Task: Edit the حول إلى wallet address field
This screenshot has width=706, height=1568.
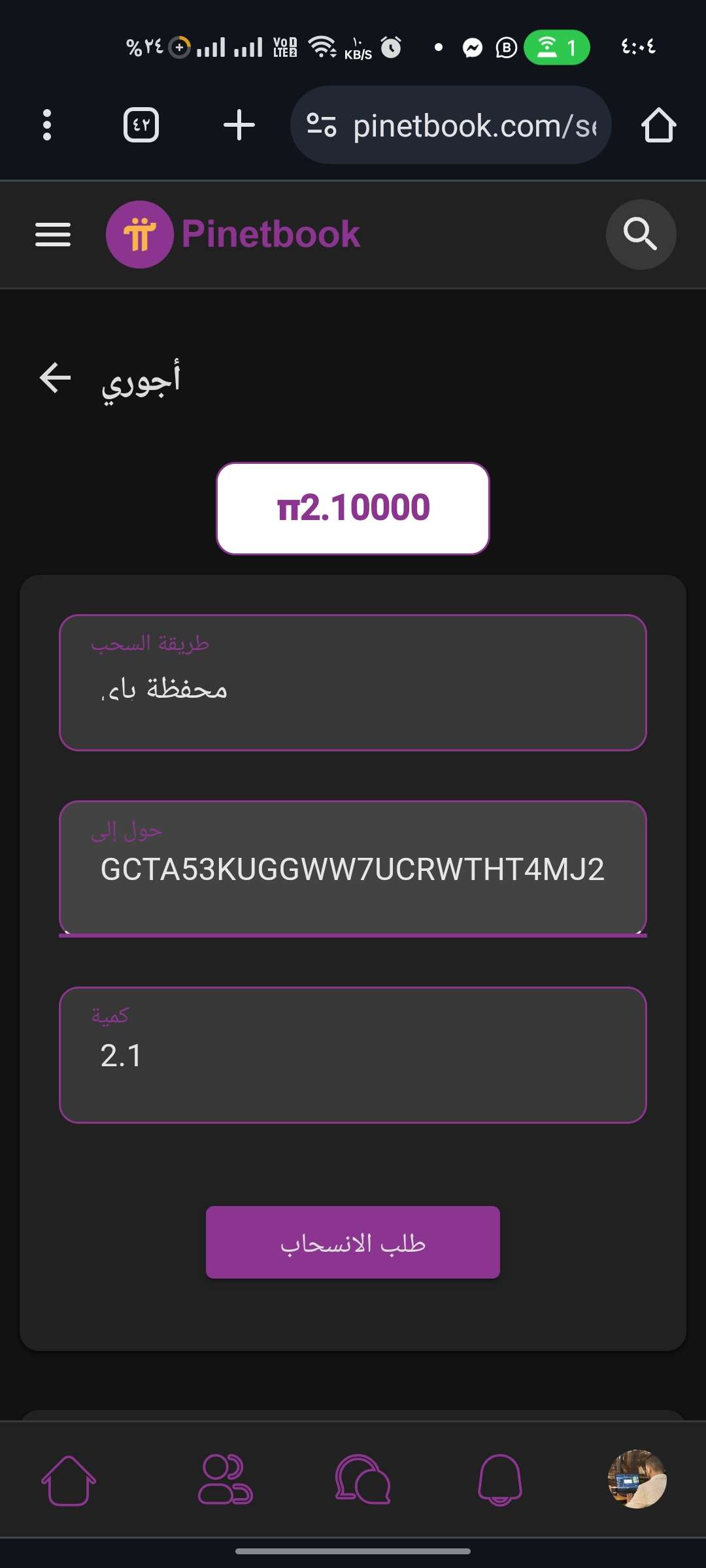Action: click(353, 869)
